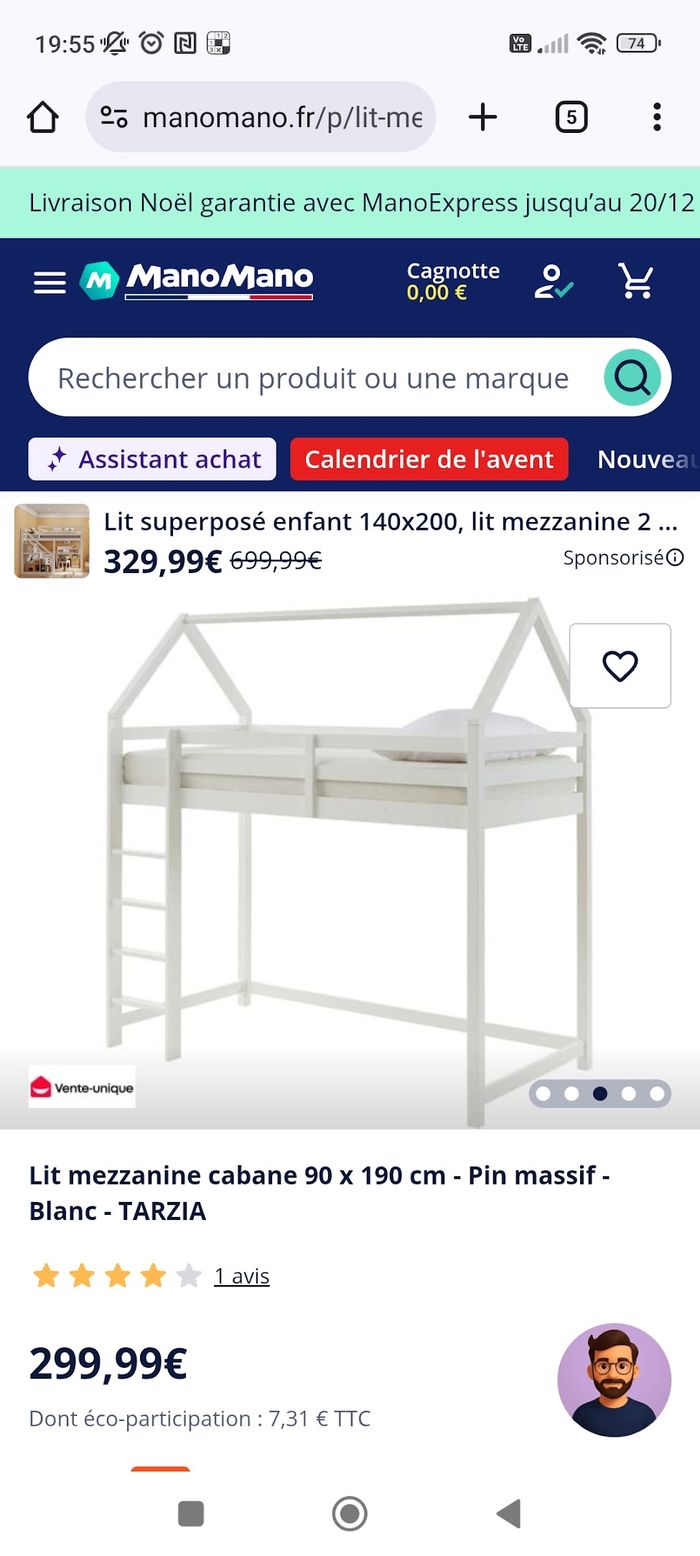Open a new browser tab
Screen dimensions: 700x1556
[x=482, y=117]
